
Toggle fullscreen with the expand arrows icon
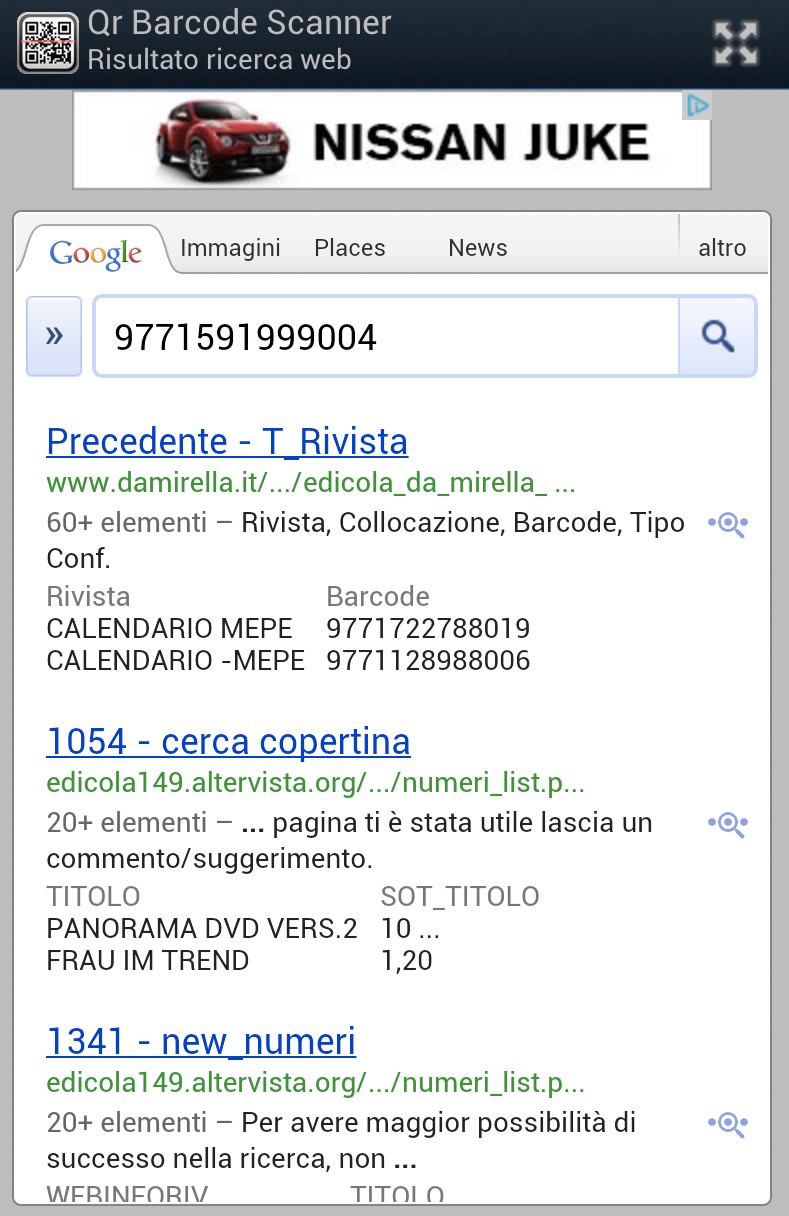coord(735,44)
